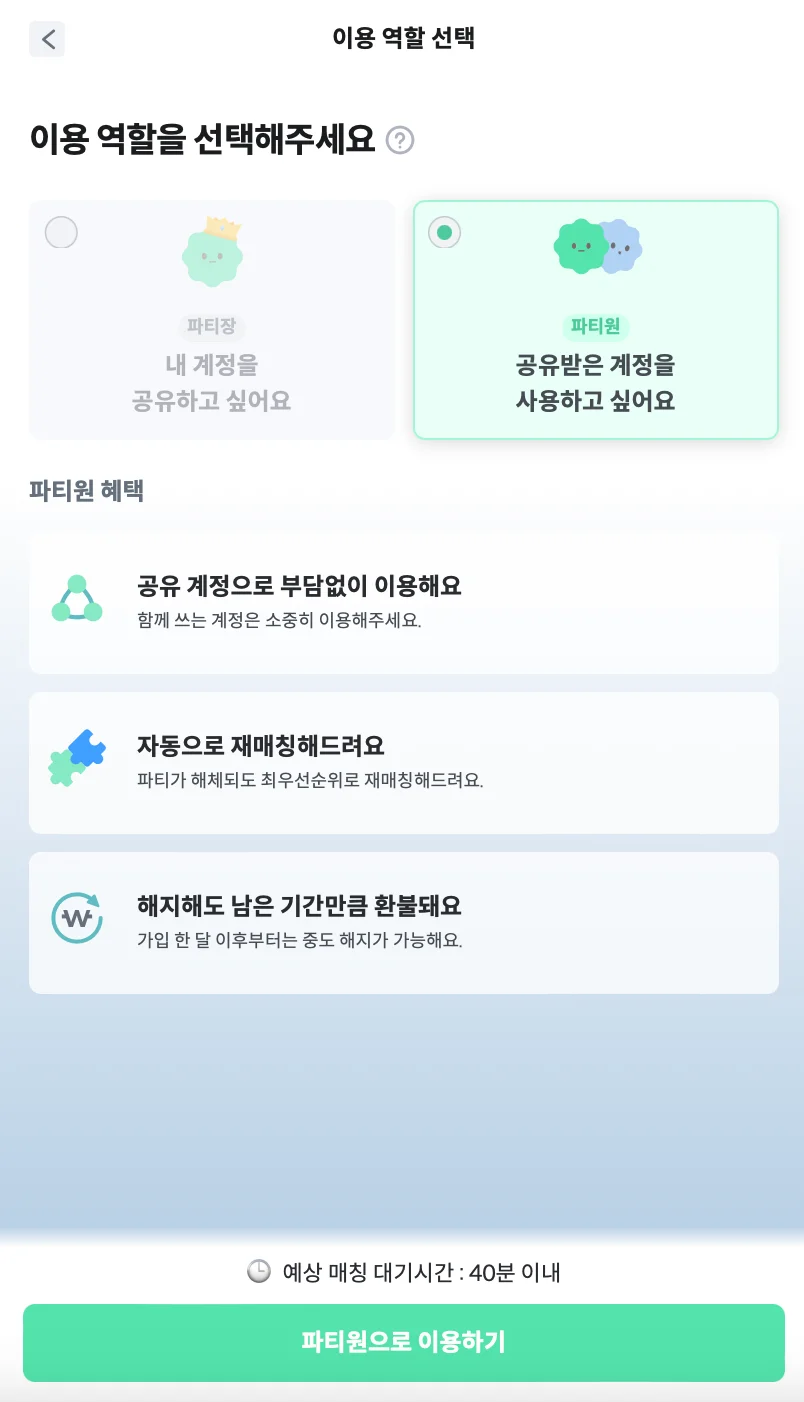Choose the 파티원 shared-account role
Image resolution: width=804 pixels, height=1402 pixels.
(595, 320)
